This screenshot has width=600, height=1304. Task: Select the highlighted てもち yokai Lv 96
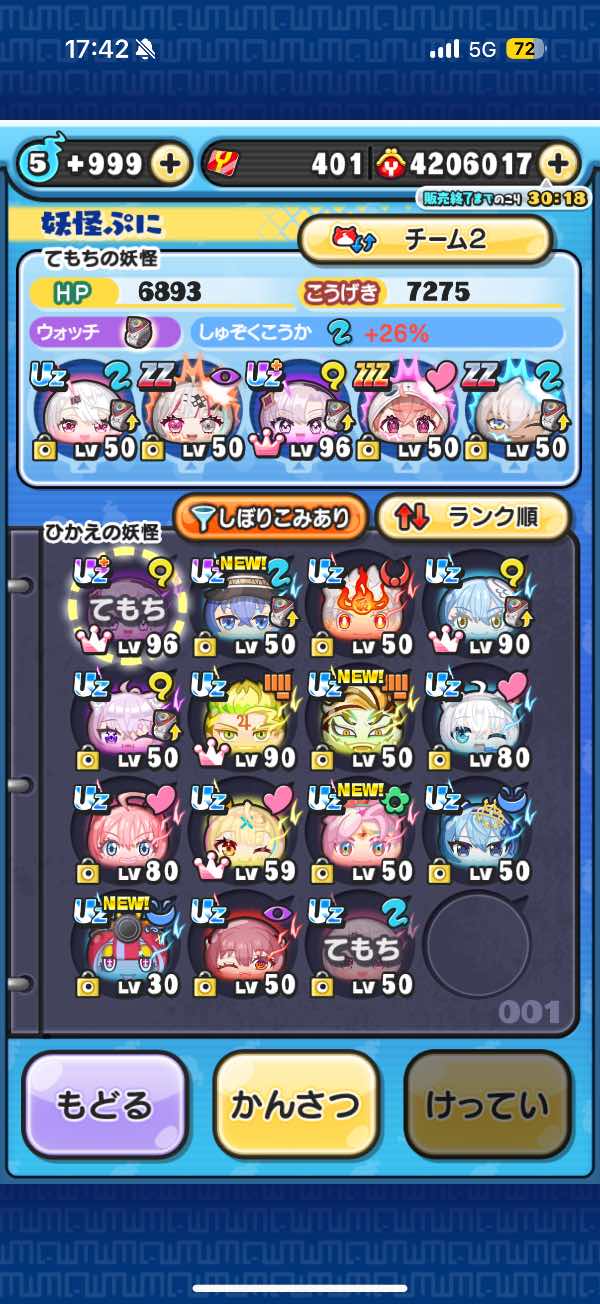point(125,605)
